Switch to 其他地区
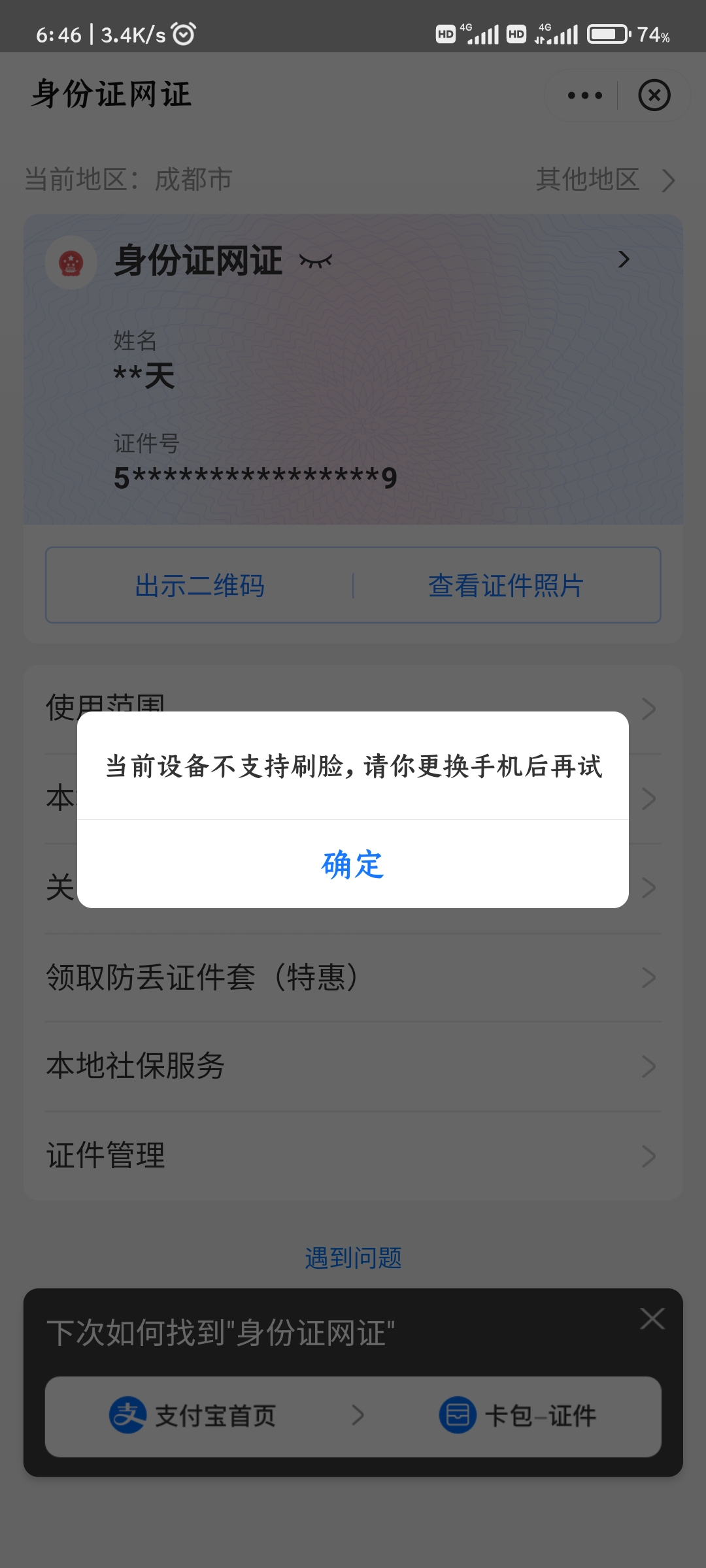Screen dimensions: 706x1568 (x=604, y=180)
